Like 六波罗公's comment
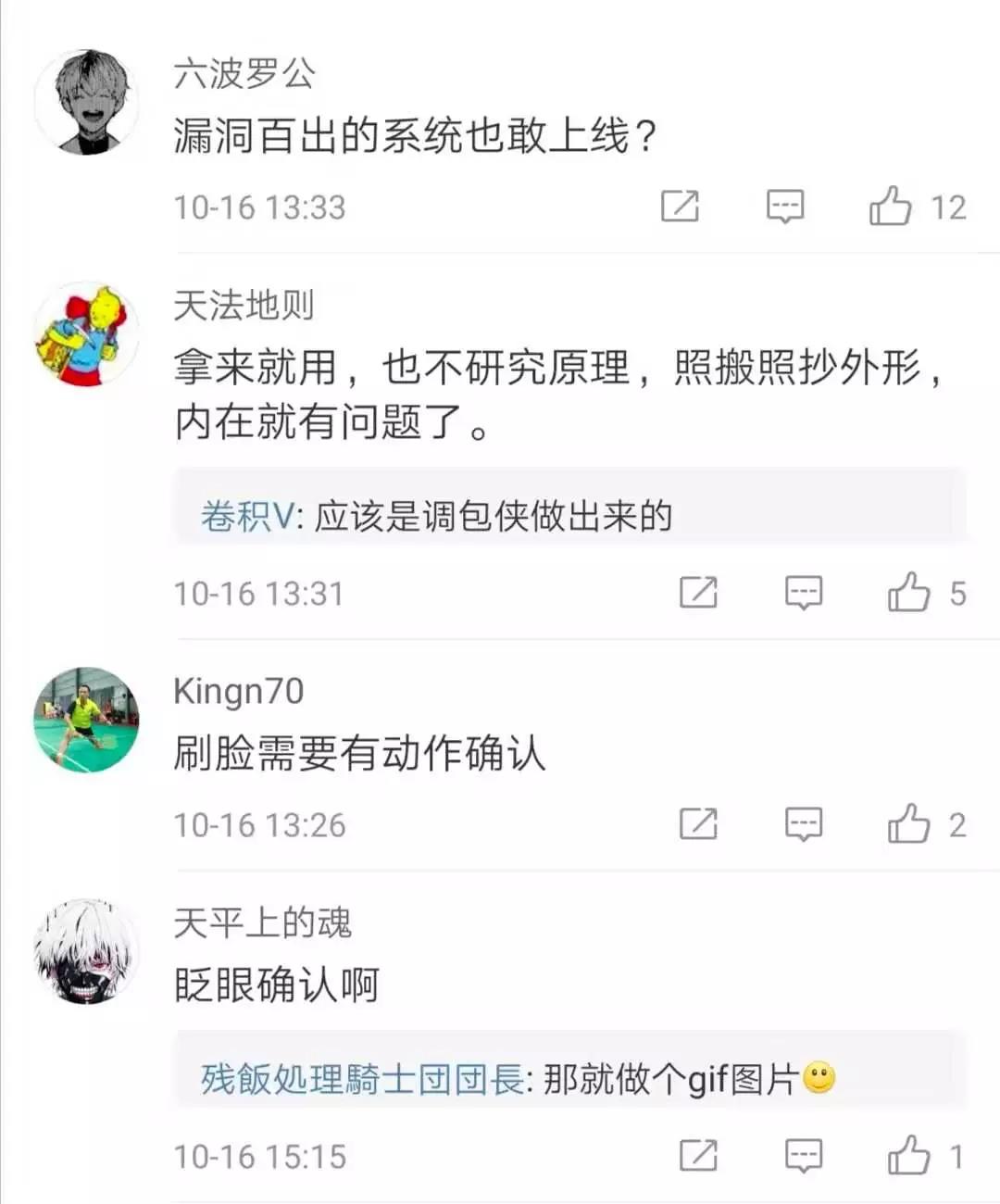1000x1204 pixels. point(891,206)
